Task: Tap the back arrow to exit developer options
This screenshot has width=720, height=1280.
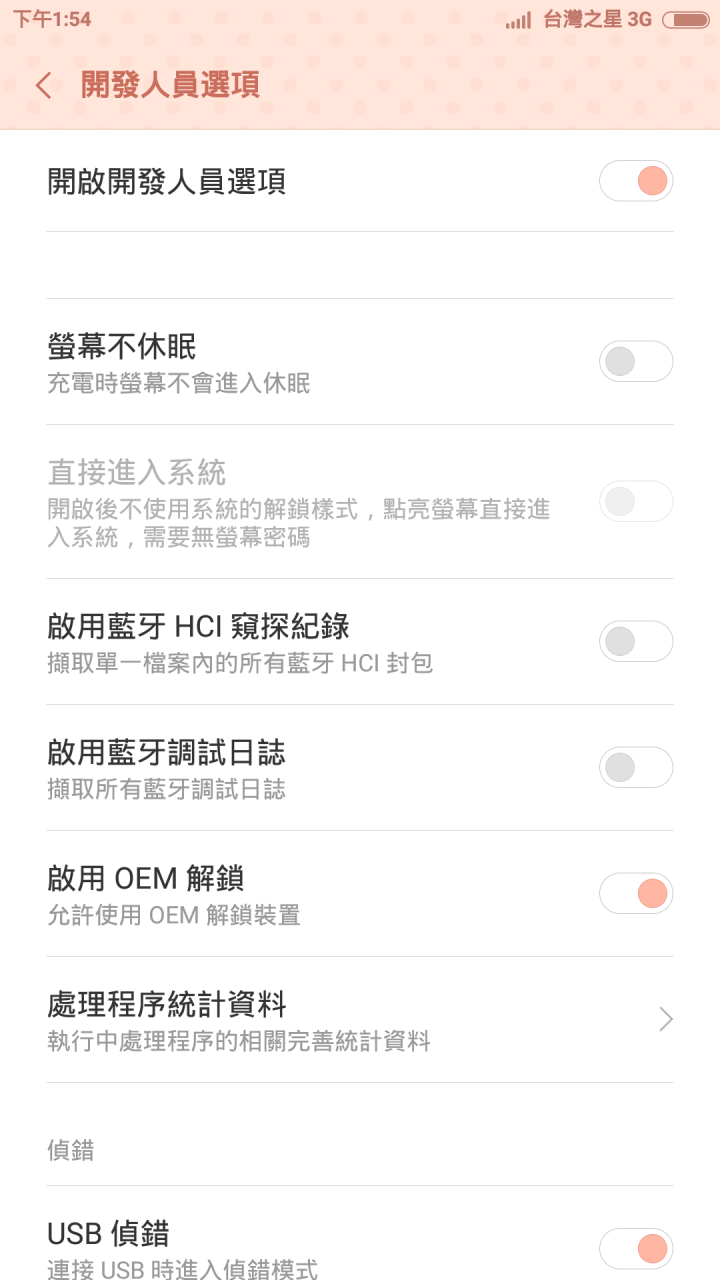Action: [45, 87]
